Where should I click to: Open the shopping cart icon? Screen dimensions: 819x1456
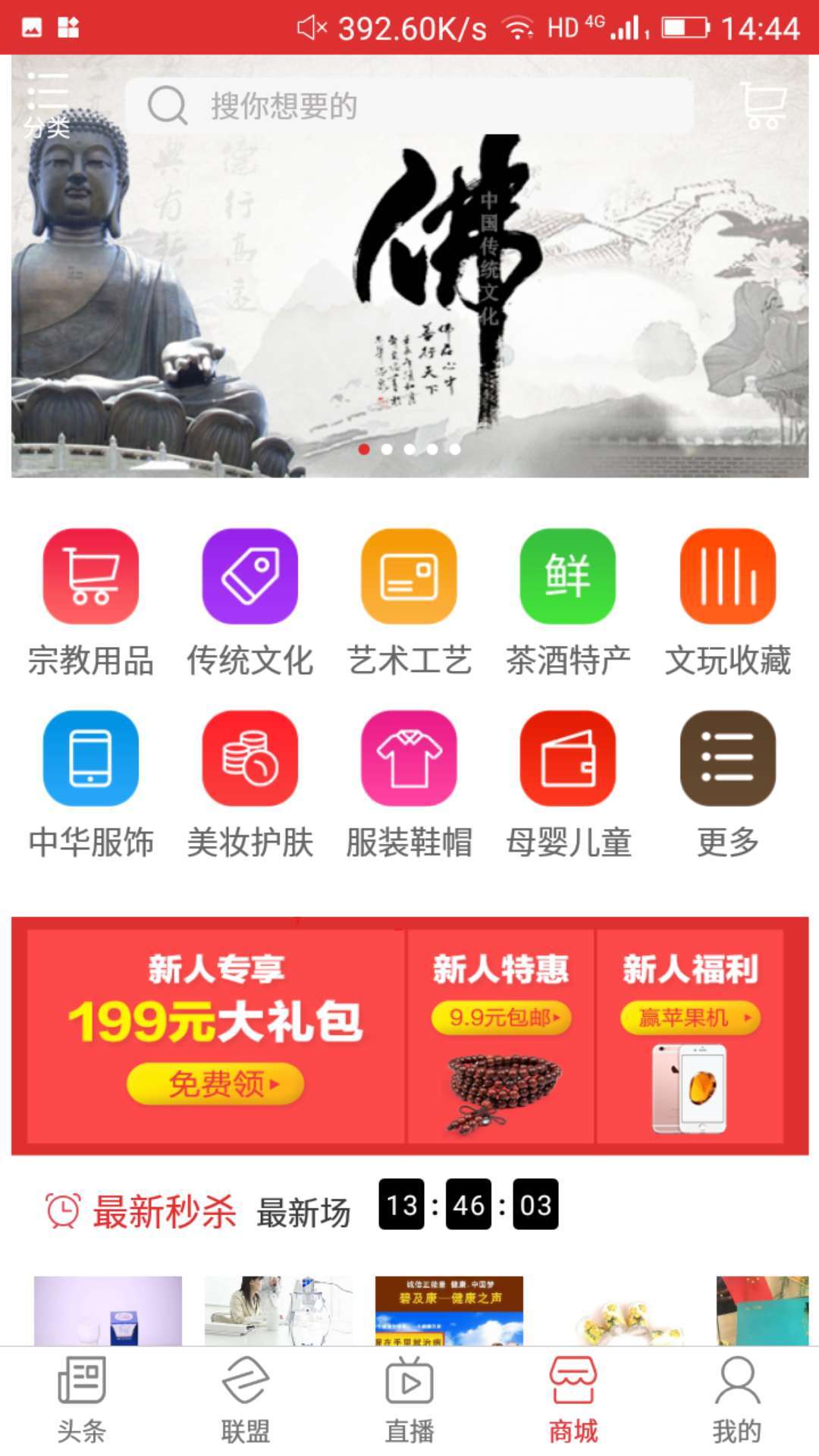point(764,106)
